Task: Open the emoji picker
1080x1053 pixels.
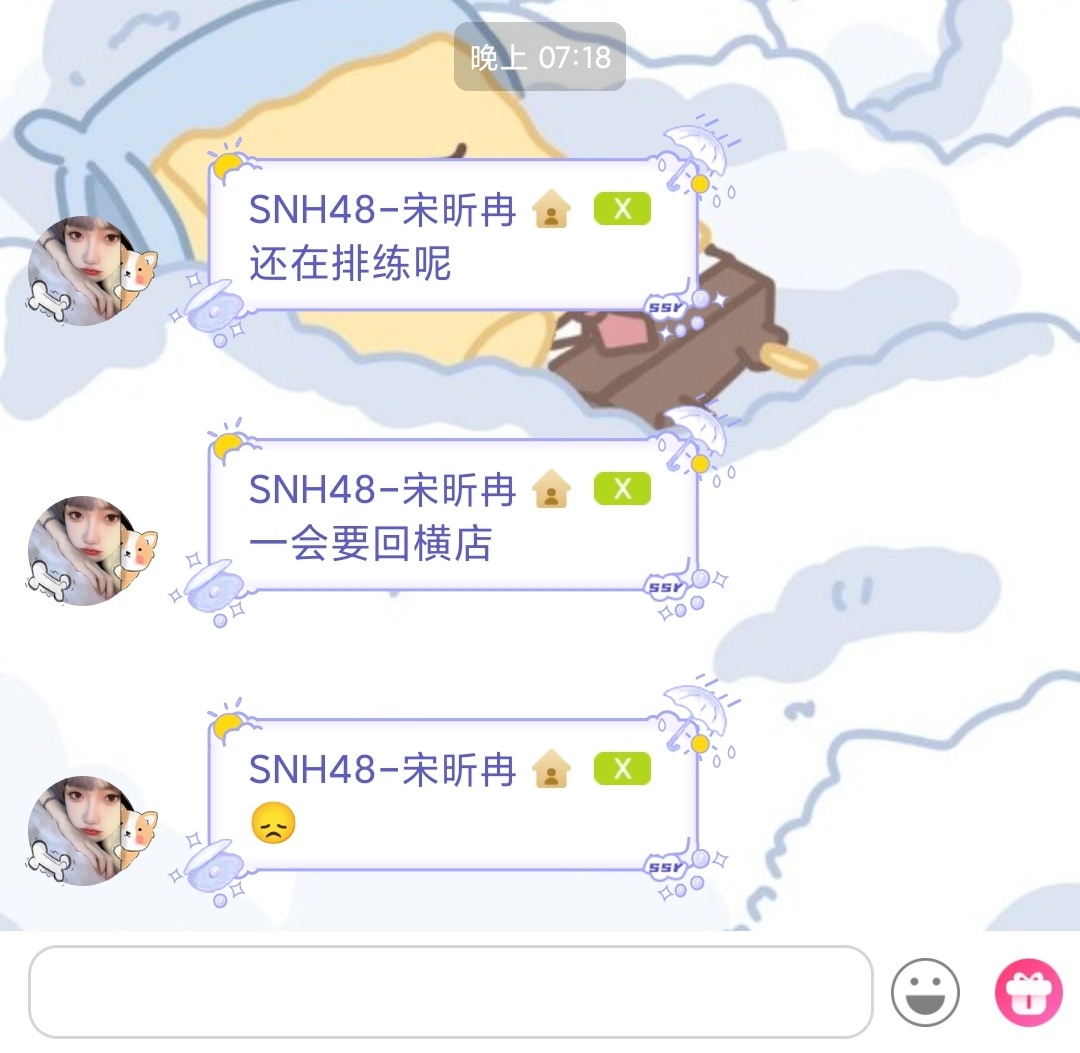Action: [x=925, y=992]
